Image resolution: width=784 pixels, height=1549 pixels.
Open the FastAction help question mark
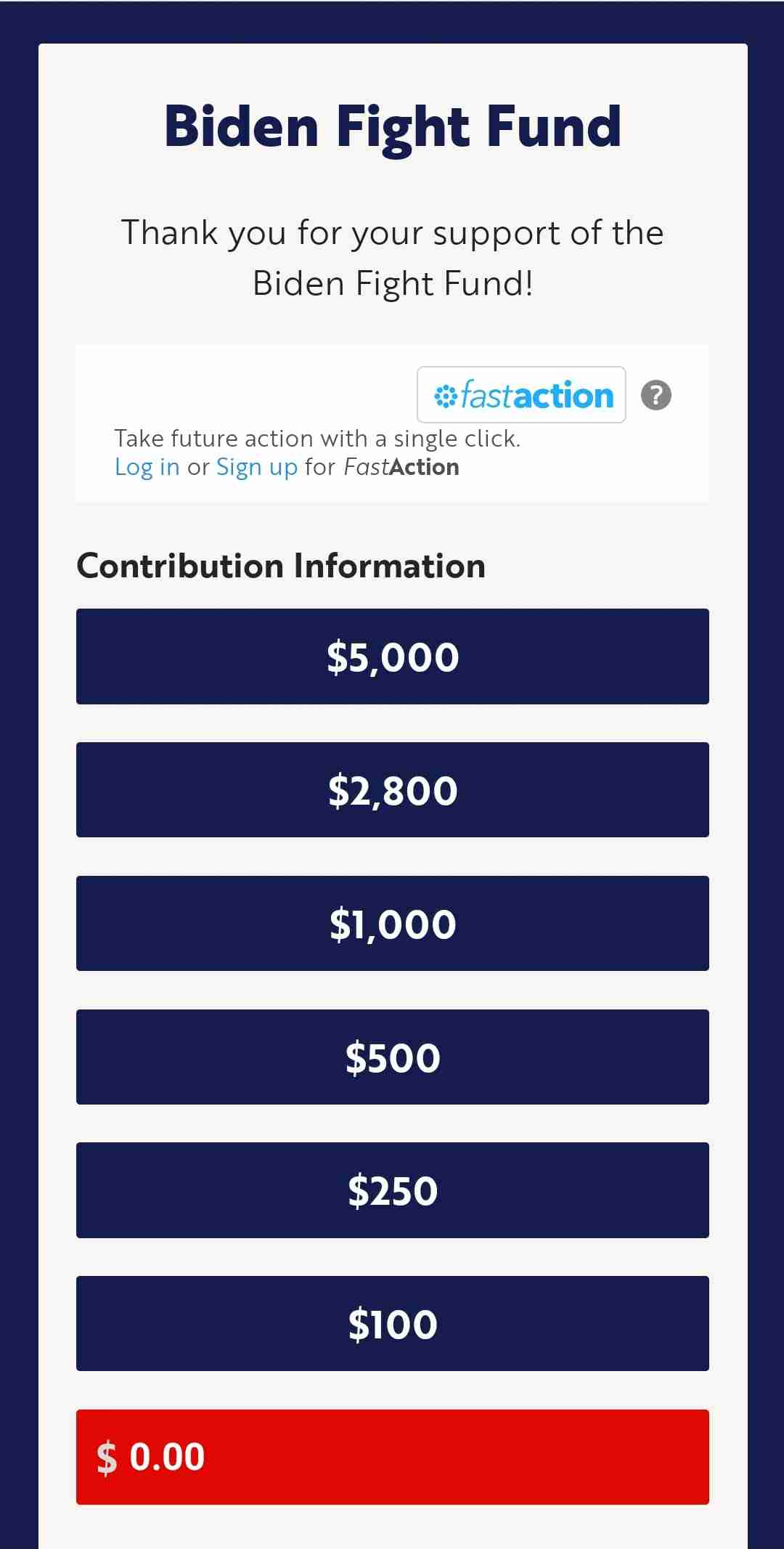pyautogui.click(x=656, y=395)
